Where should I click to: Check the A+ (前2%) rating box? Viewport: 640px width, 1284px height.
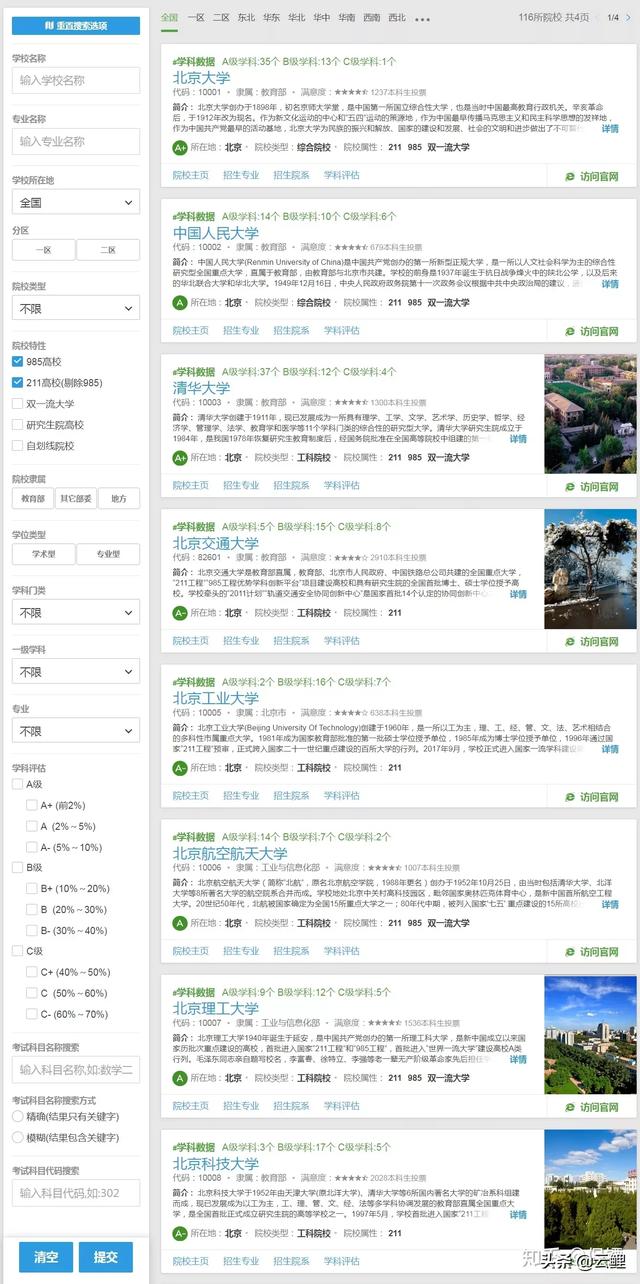(32, 805)
